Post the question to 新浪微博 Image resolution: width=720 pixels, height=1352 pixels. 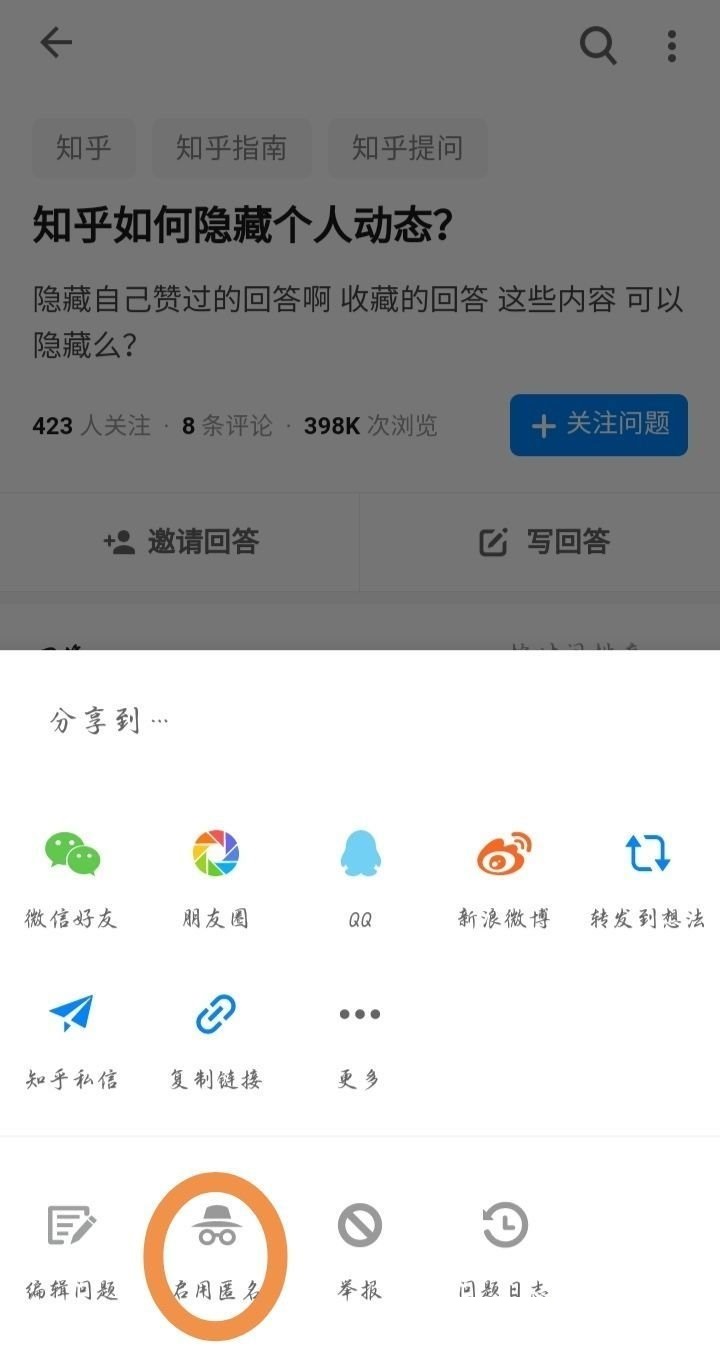tap(502, 875)
